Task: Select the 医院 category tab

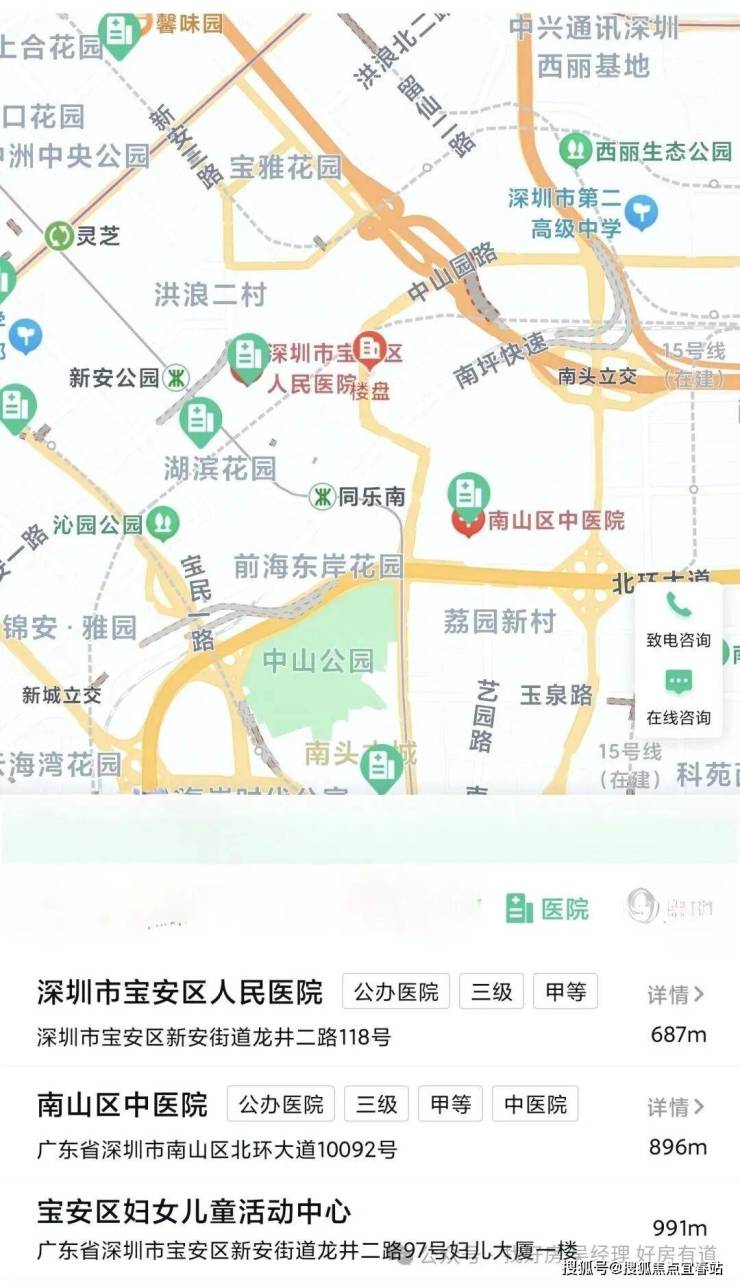Action: 547,908
